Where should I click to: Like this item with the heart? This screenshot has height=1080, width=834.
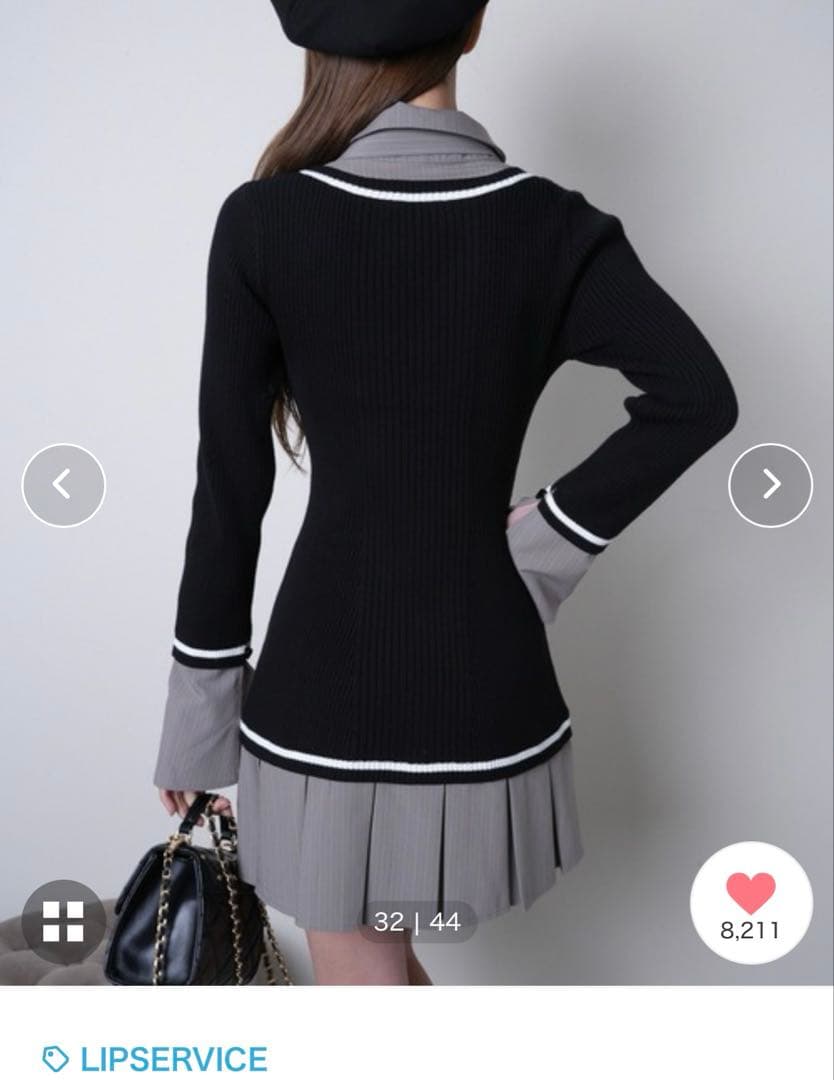pyautogui.click(x=751, y=903)
